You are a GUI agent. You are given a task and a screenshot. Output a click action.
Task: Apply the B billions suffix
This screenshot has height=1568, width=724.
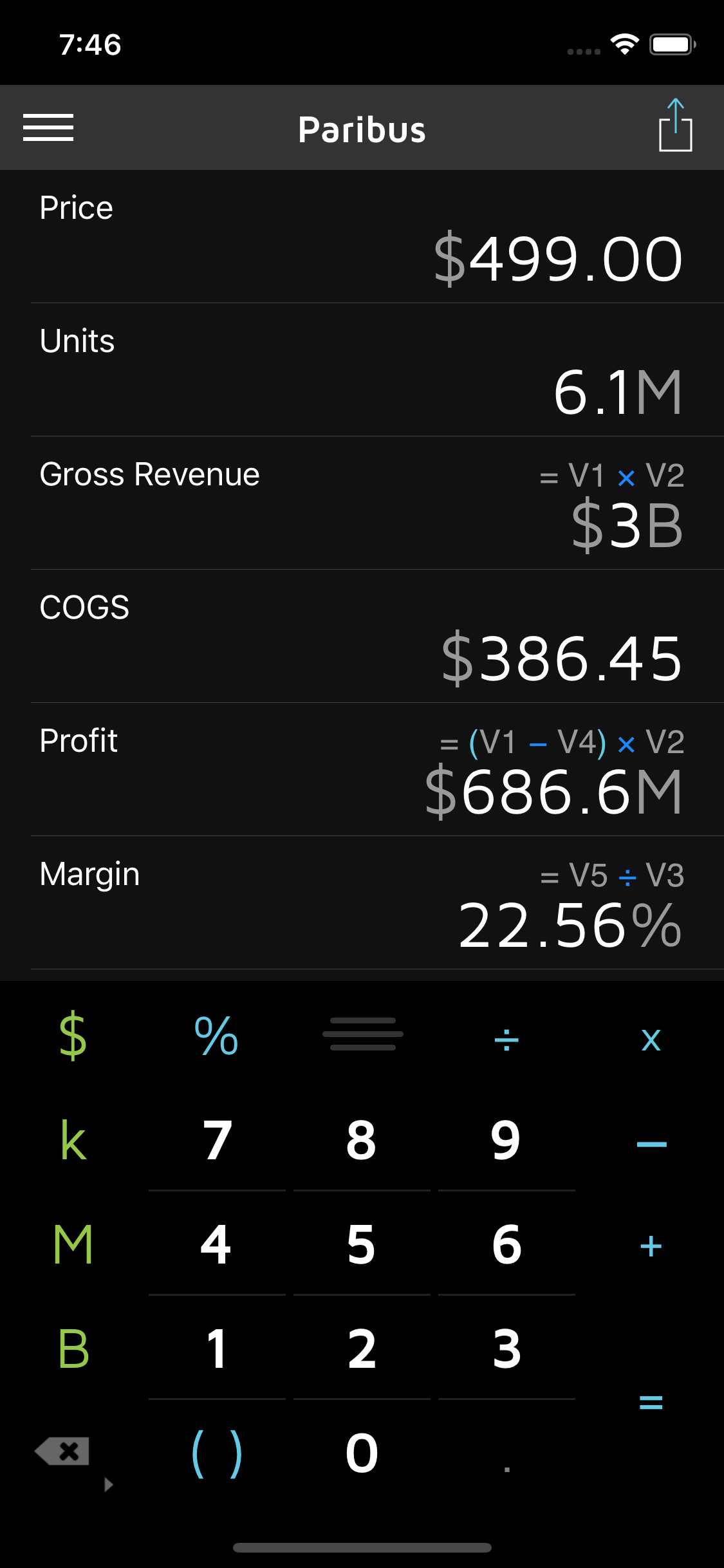(x=73, y=1349)
